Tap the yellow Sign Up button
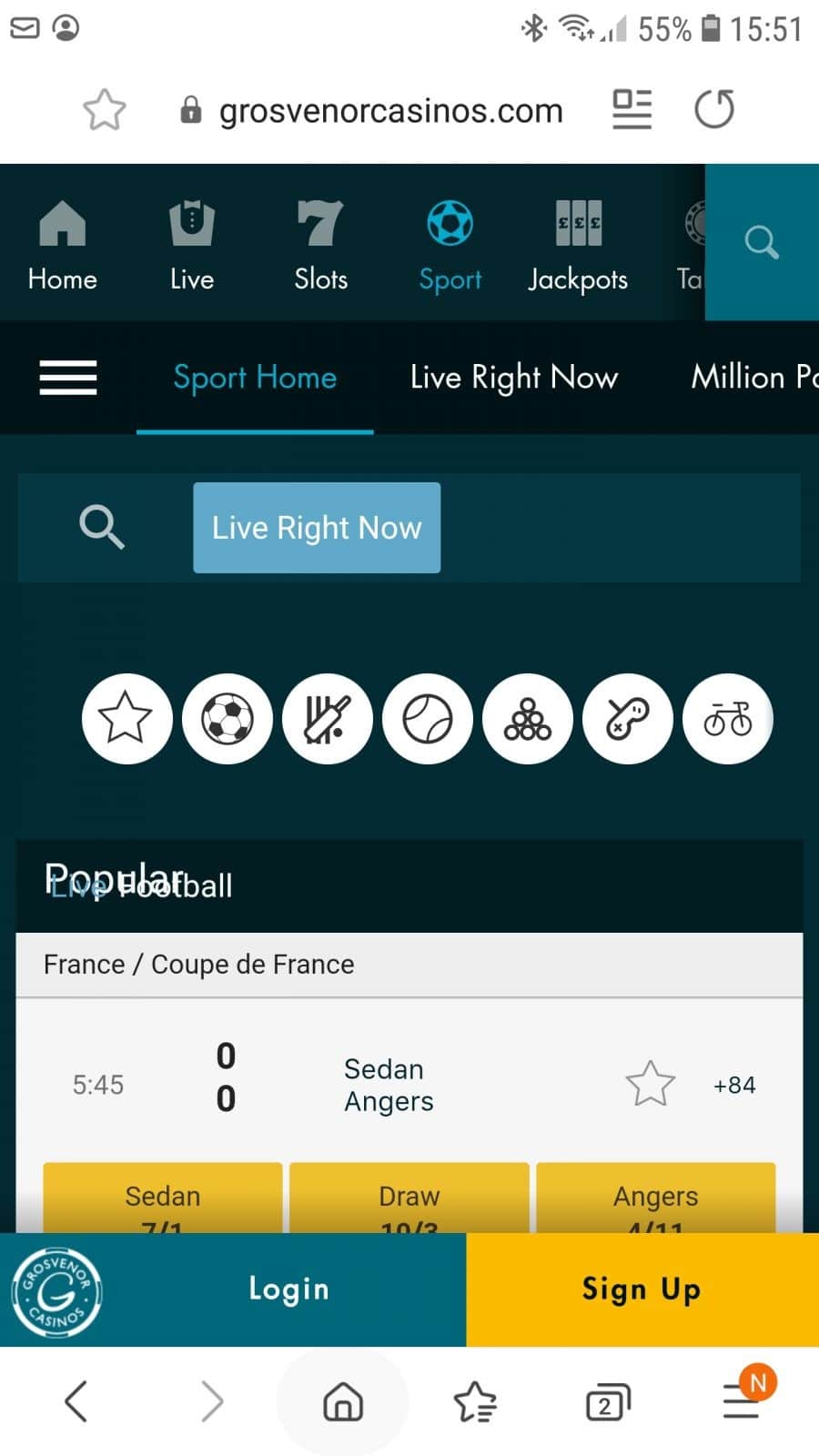Screen dimensions: 819x1456 pyautogui.click(x=642, y=1289)
